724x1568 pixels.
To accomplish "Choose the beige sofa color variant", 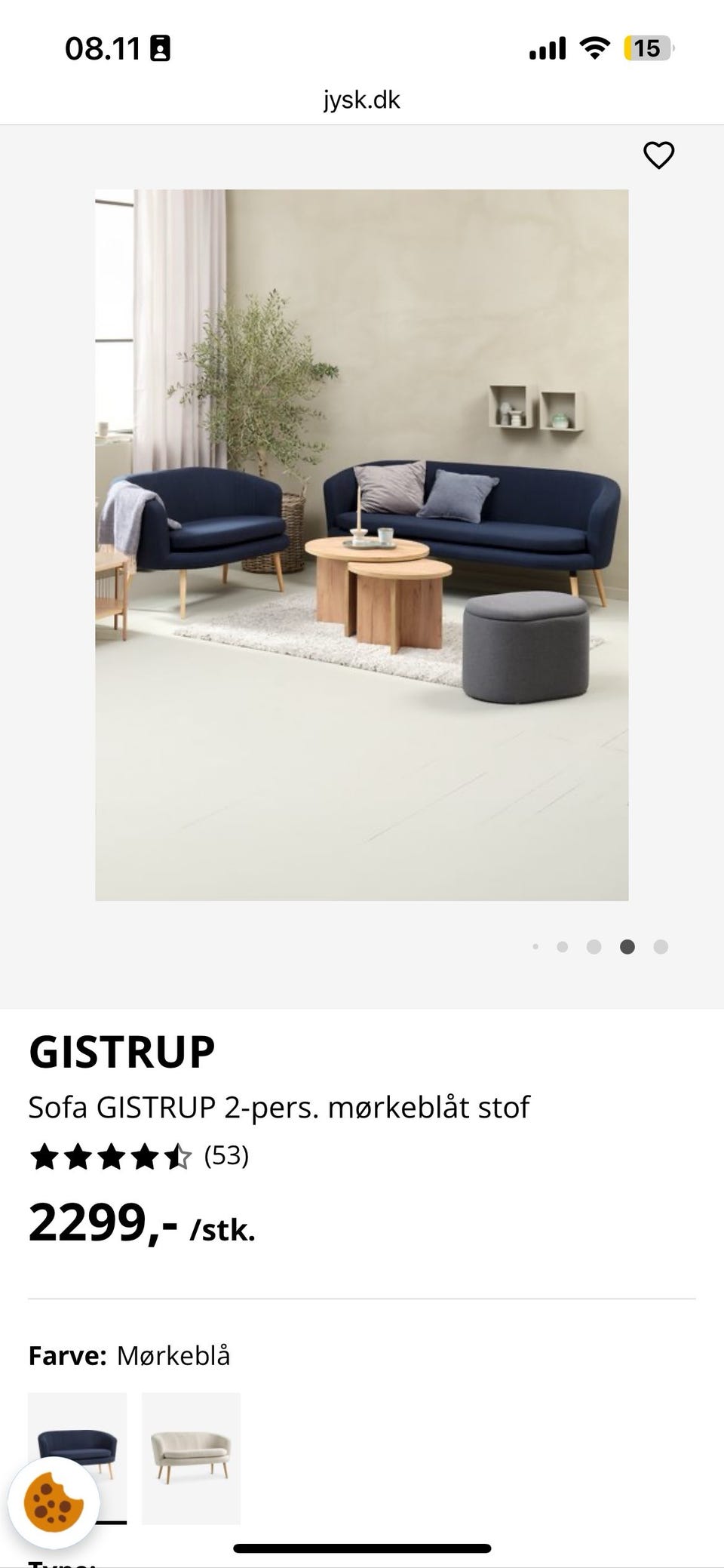I will click(191, 1456).
